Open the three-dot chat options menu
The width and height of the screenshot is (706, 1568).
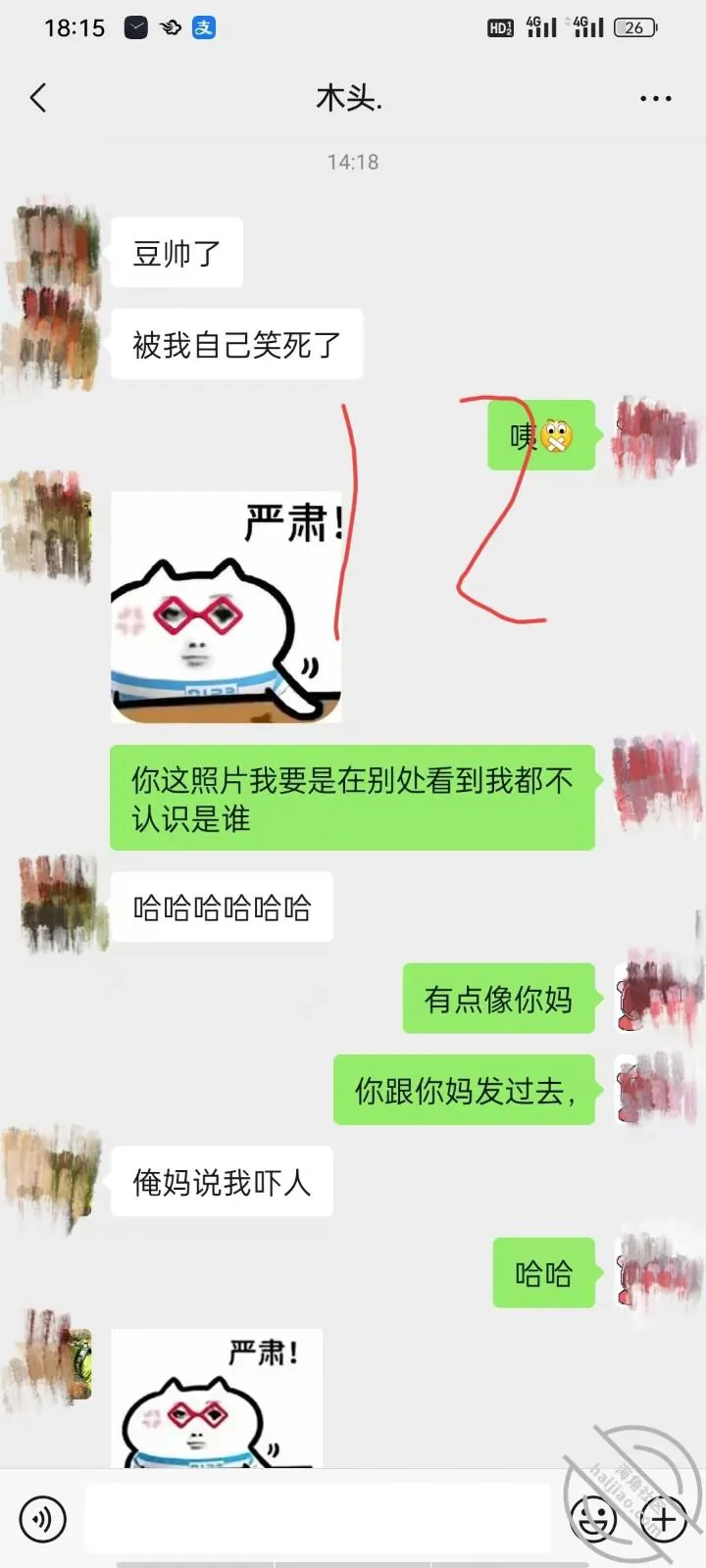click(655, 99)
